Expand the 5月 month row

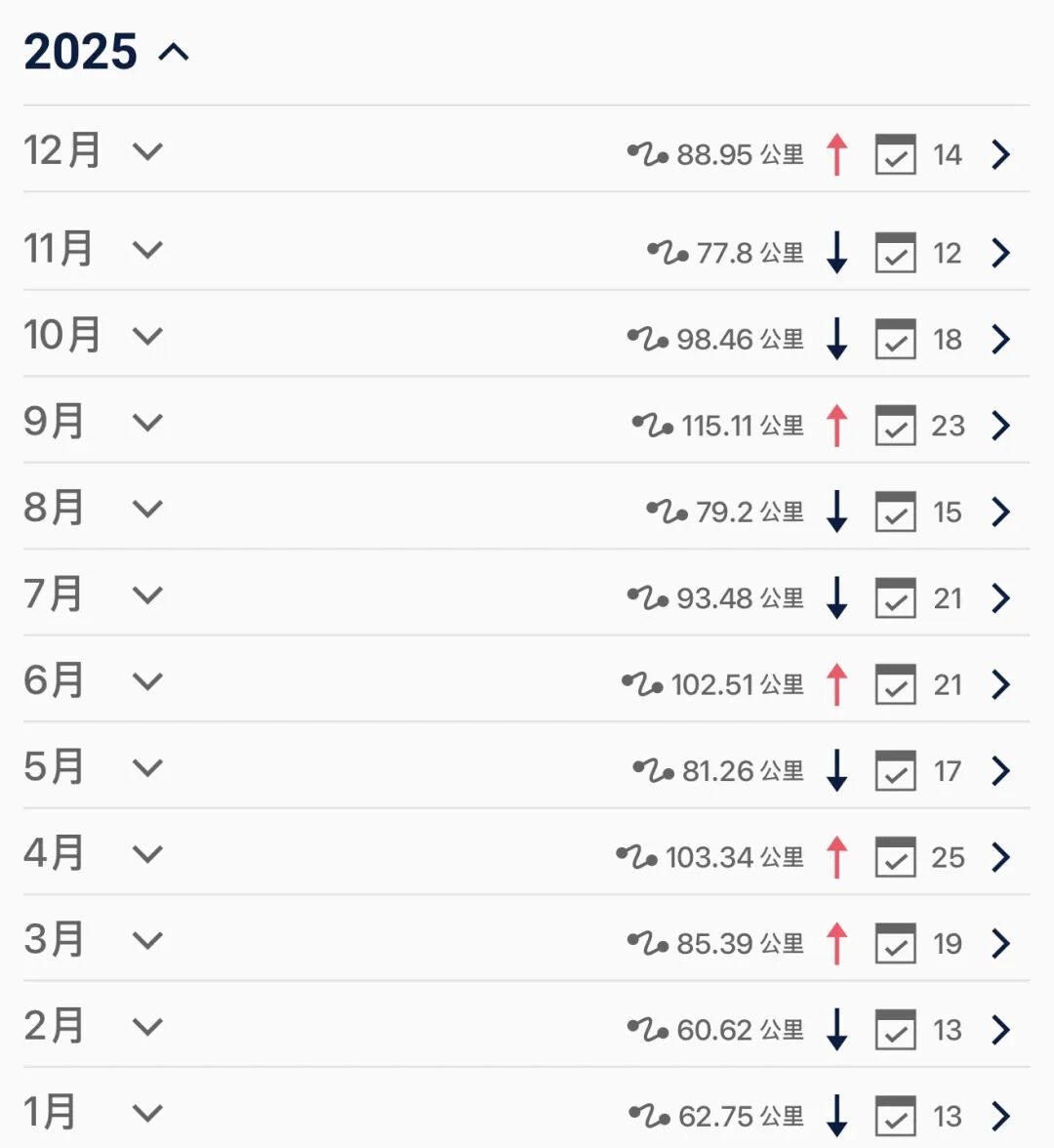tap(147, 768)
